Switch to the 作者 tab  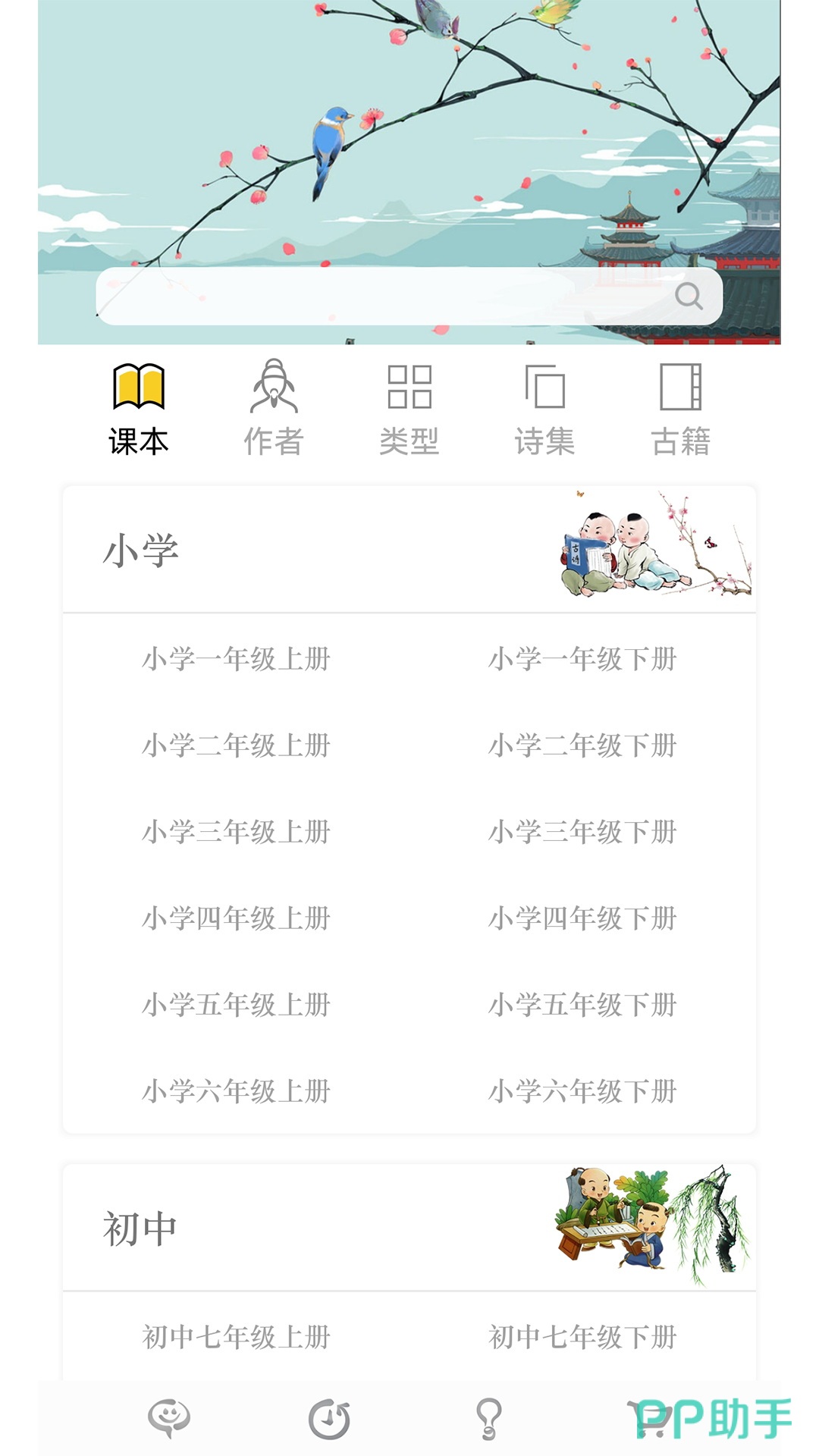(x=274, y=409)
